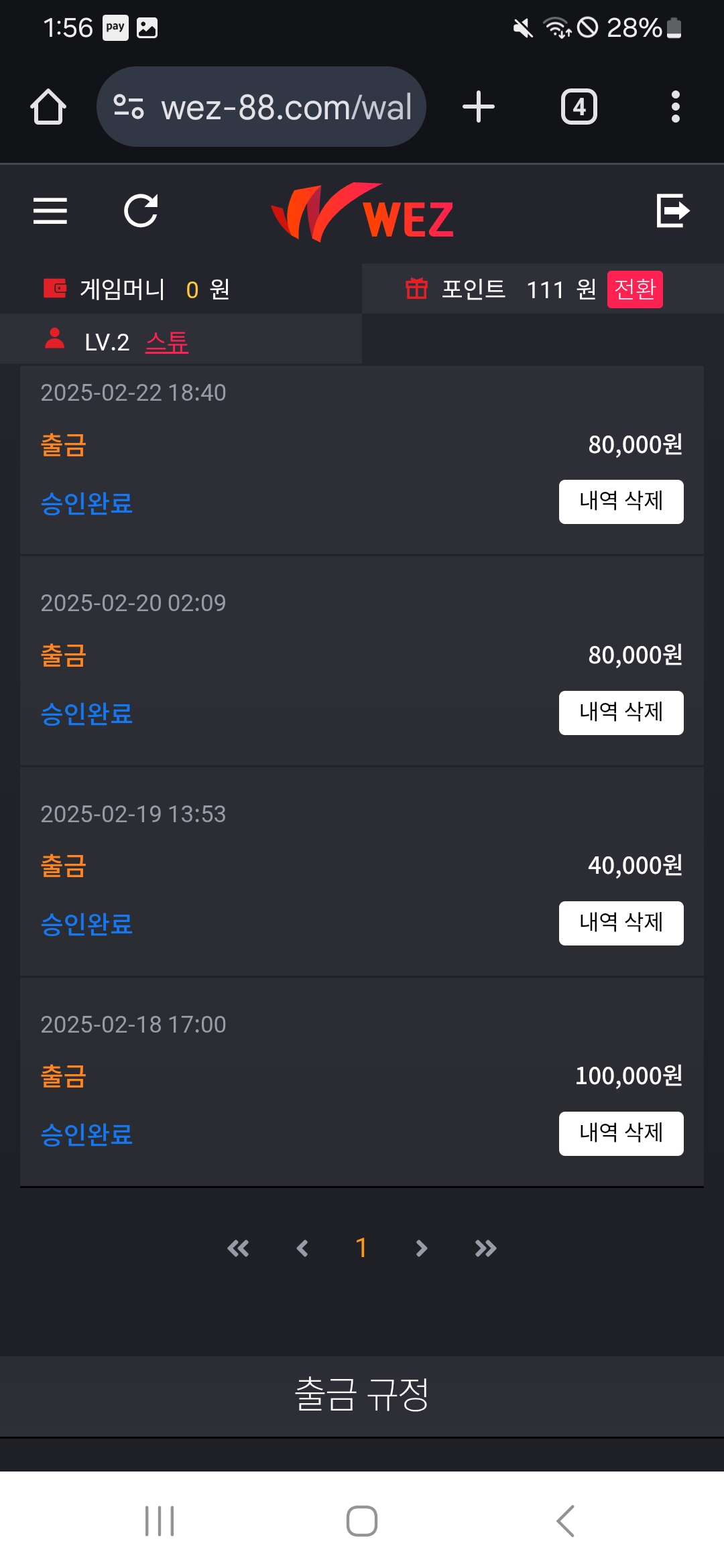Open the hamburger menu

tap(50, 211)
